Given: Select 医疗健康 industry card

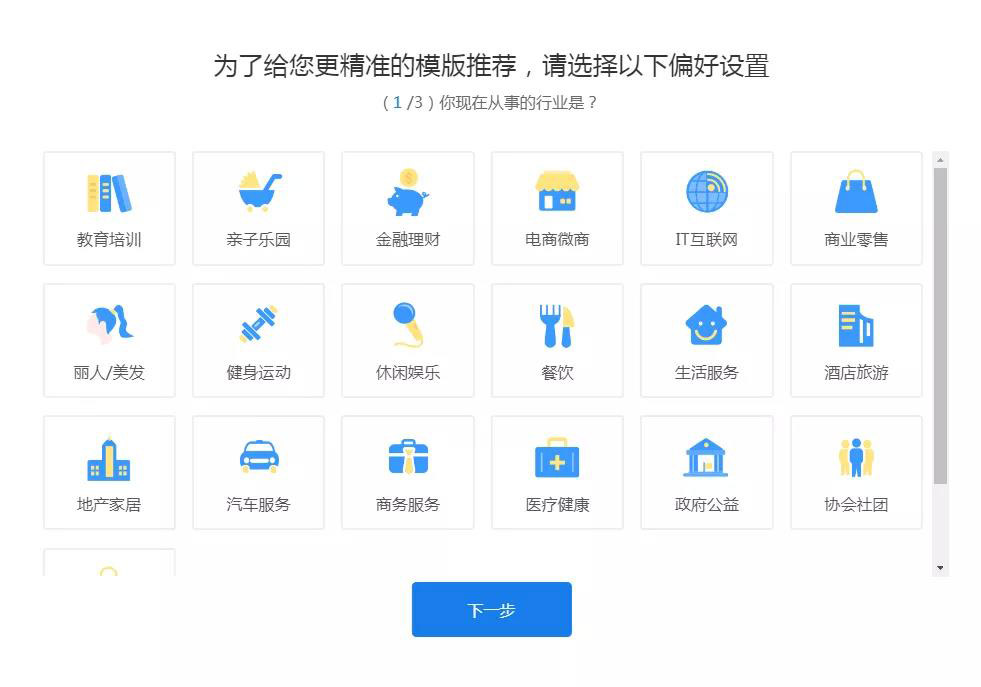Looking at the screenshot, I should click(557, 472).
